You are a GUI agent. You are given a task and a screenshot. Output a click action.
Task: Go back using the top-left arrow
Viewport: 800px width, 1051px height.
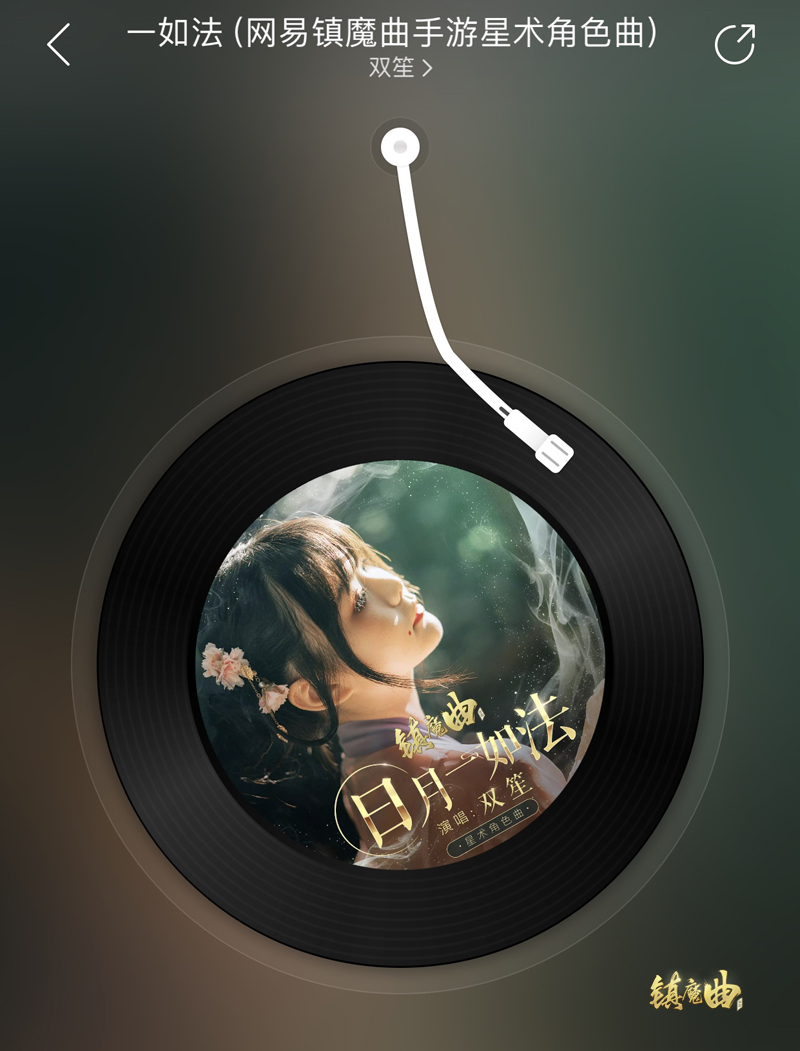click(x=59, y=44)
